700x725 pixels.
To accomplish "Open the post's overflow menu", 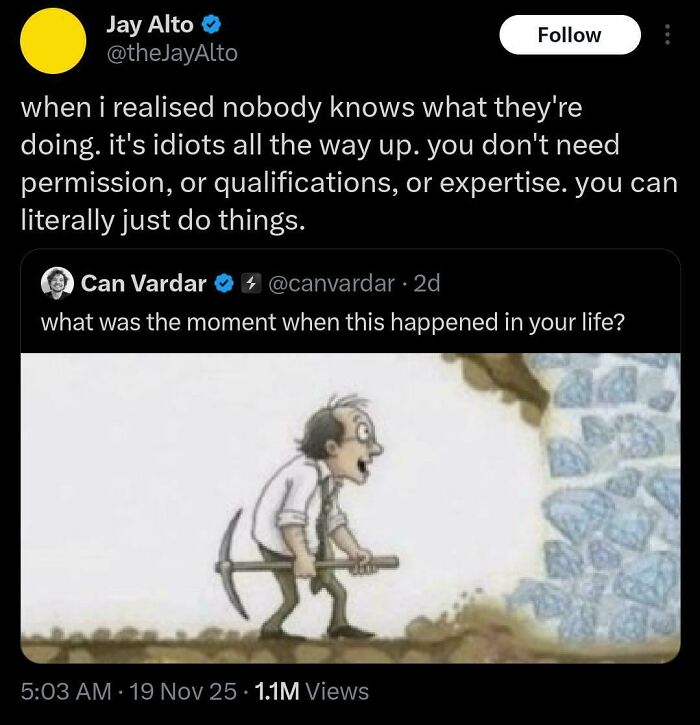I will 668,35.
